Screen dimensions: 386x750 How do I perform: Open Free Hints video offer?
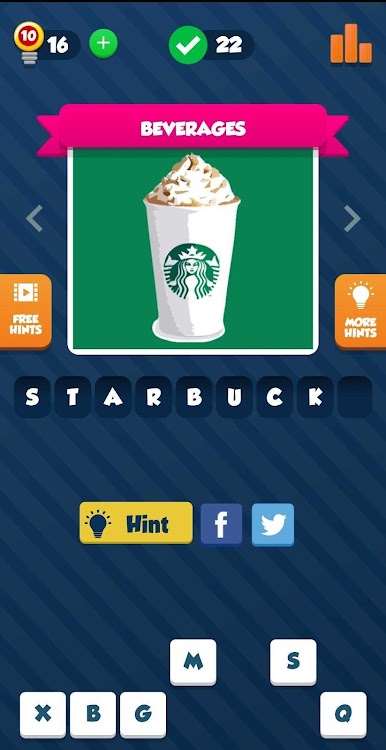coord(25,311)
